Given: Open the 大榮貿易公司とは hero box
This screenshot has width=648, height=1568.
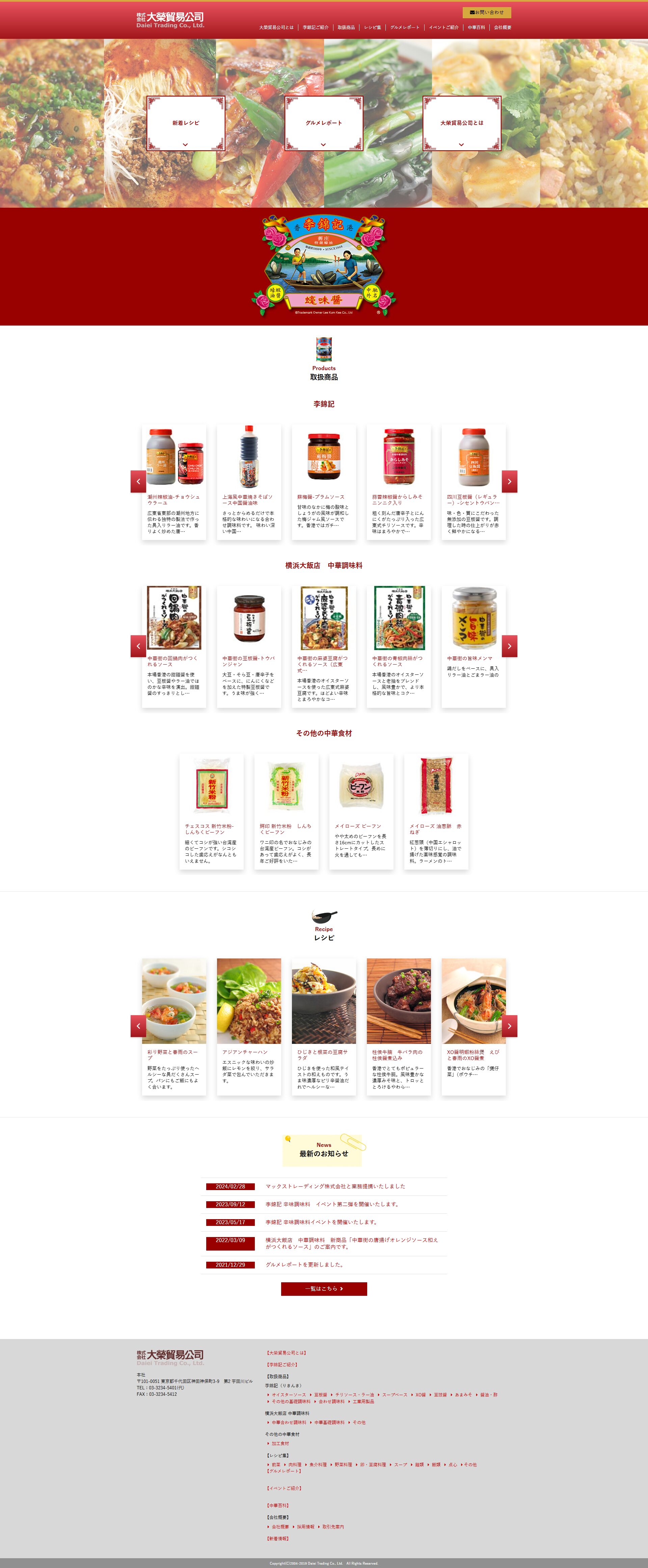Looking at the screenshot, I should 462,123.
